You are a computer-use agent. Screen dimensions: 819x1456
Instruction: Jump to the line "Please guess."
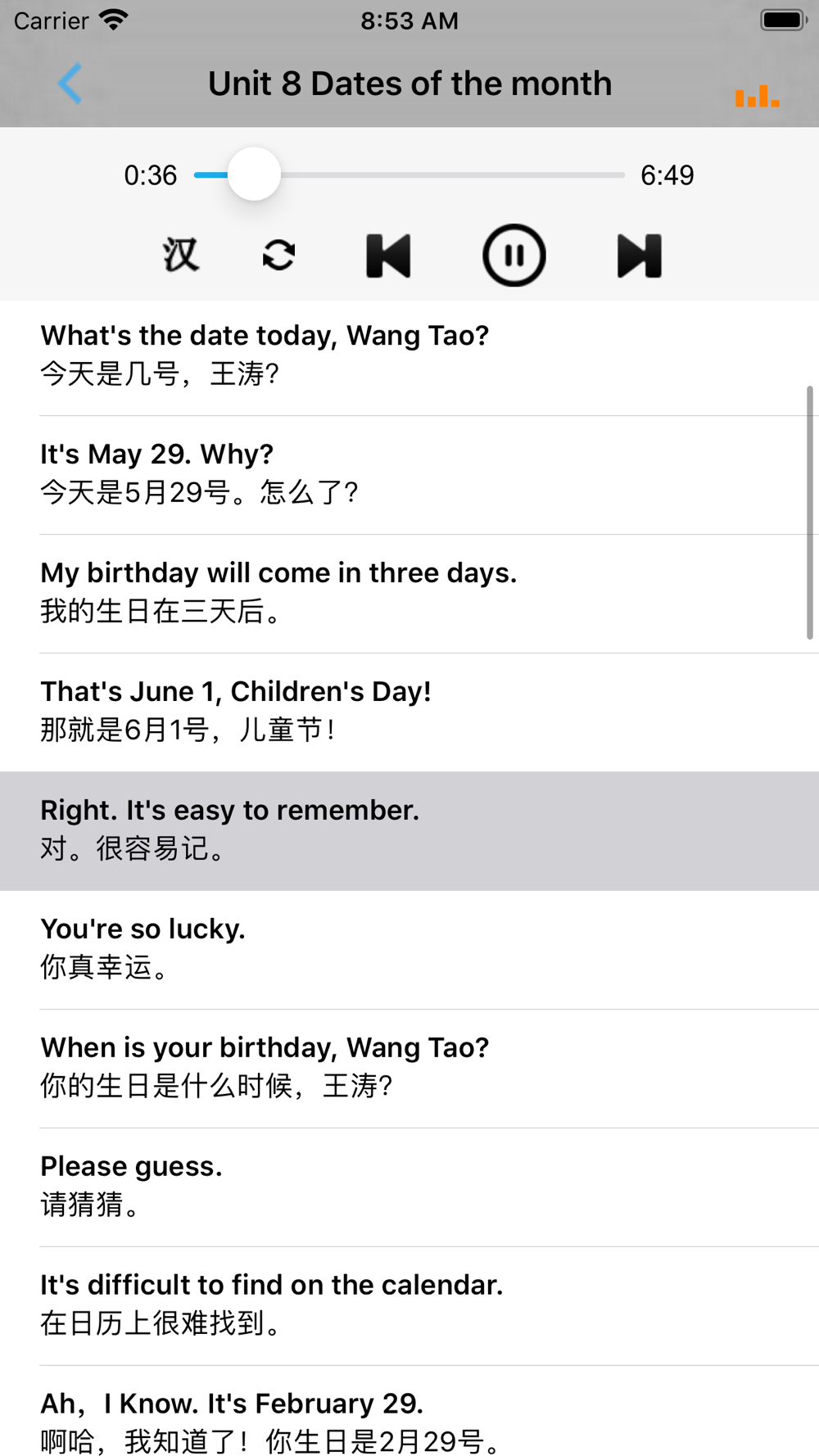(409, 1187)
